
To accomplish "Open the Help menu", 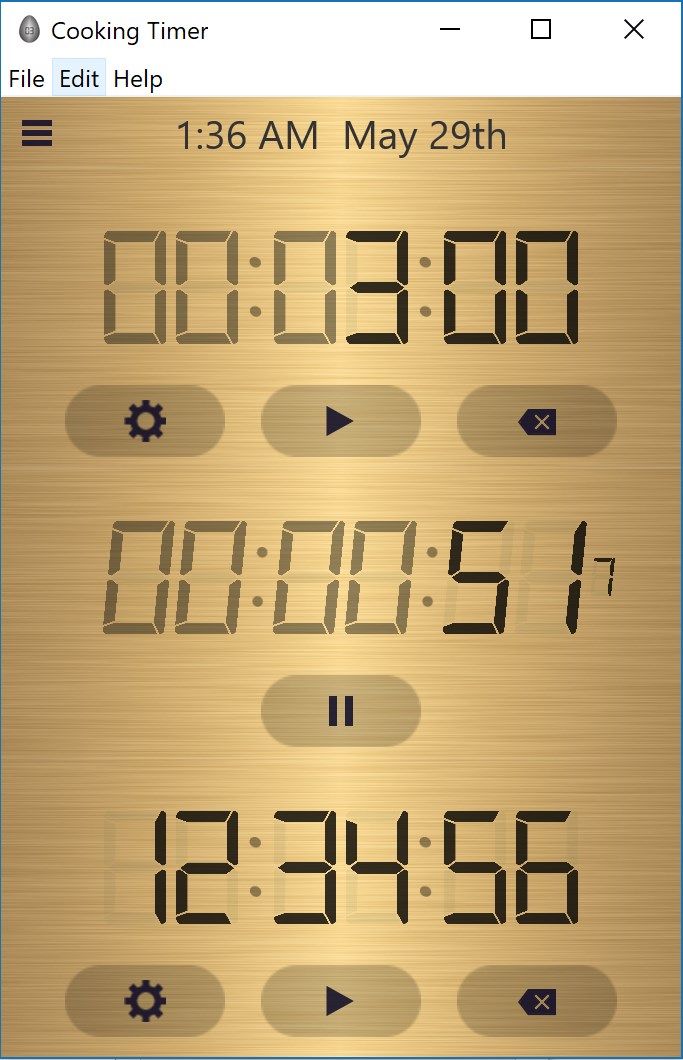I will [x=138, y=79].
